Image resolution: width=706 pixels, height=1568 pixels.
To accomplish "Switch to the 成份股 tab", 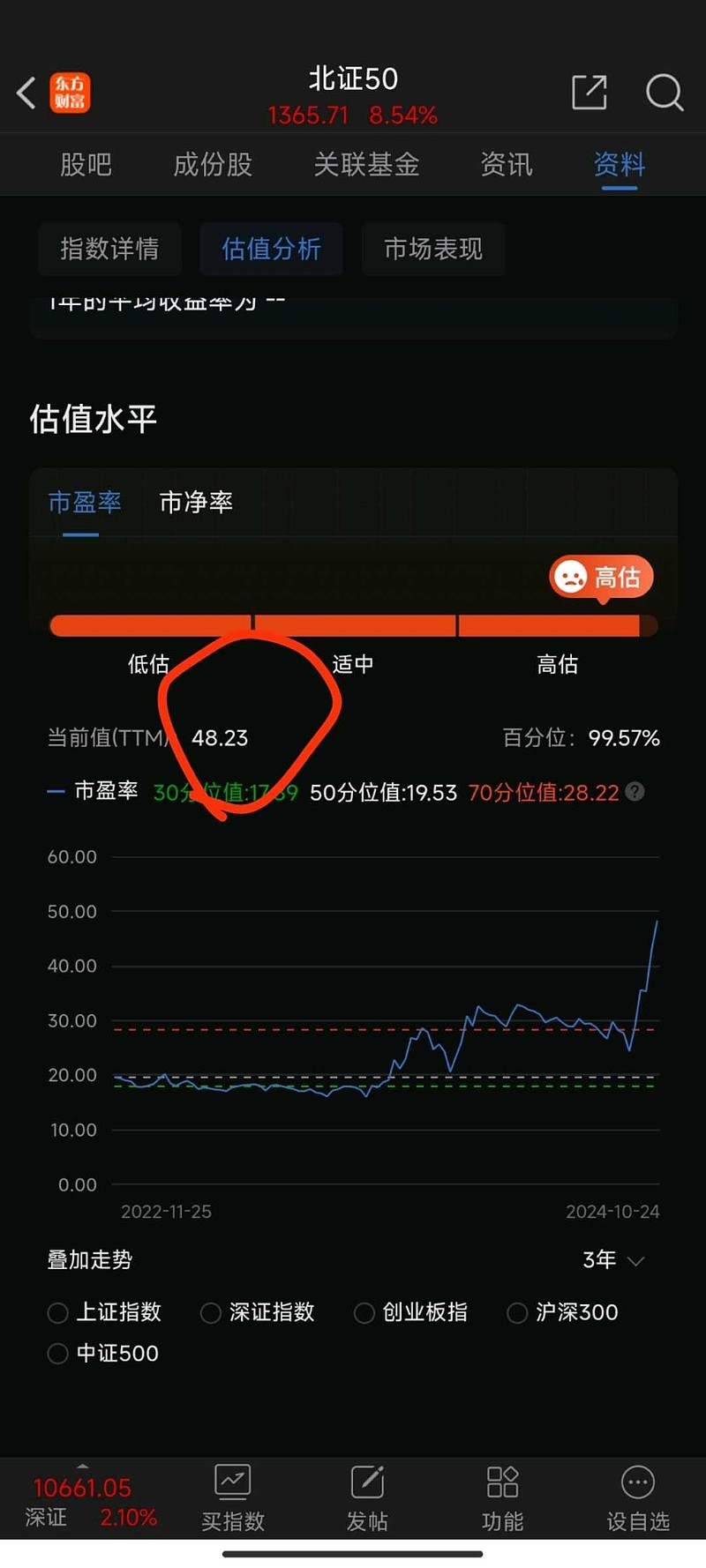I will pos(211,164).
